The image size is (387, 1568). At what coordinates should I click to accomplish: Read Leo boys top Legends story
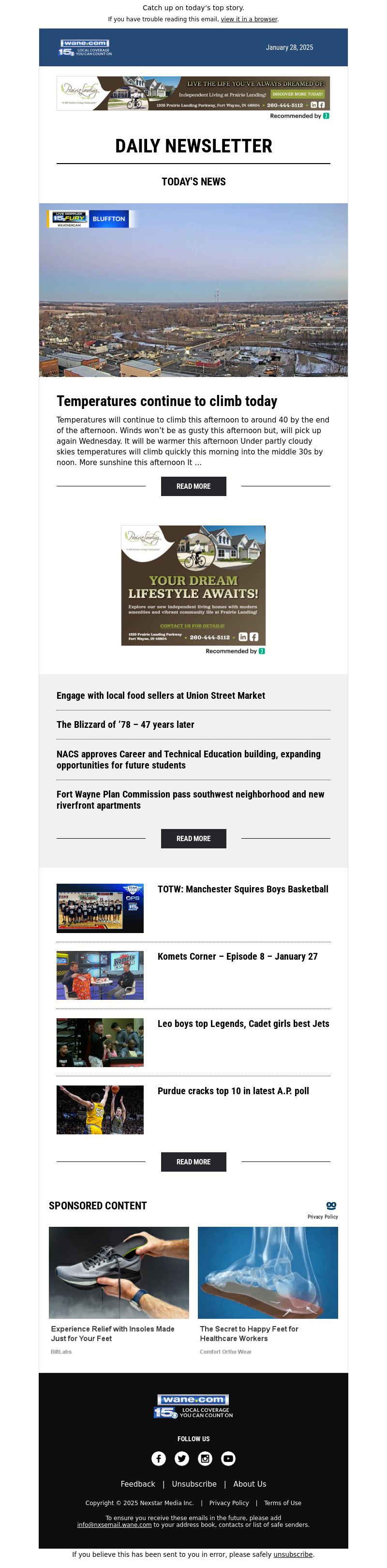[243, 1024]
